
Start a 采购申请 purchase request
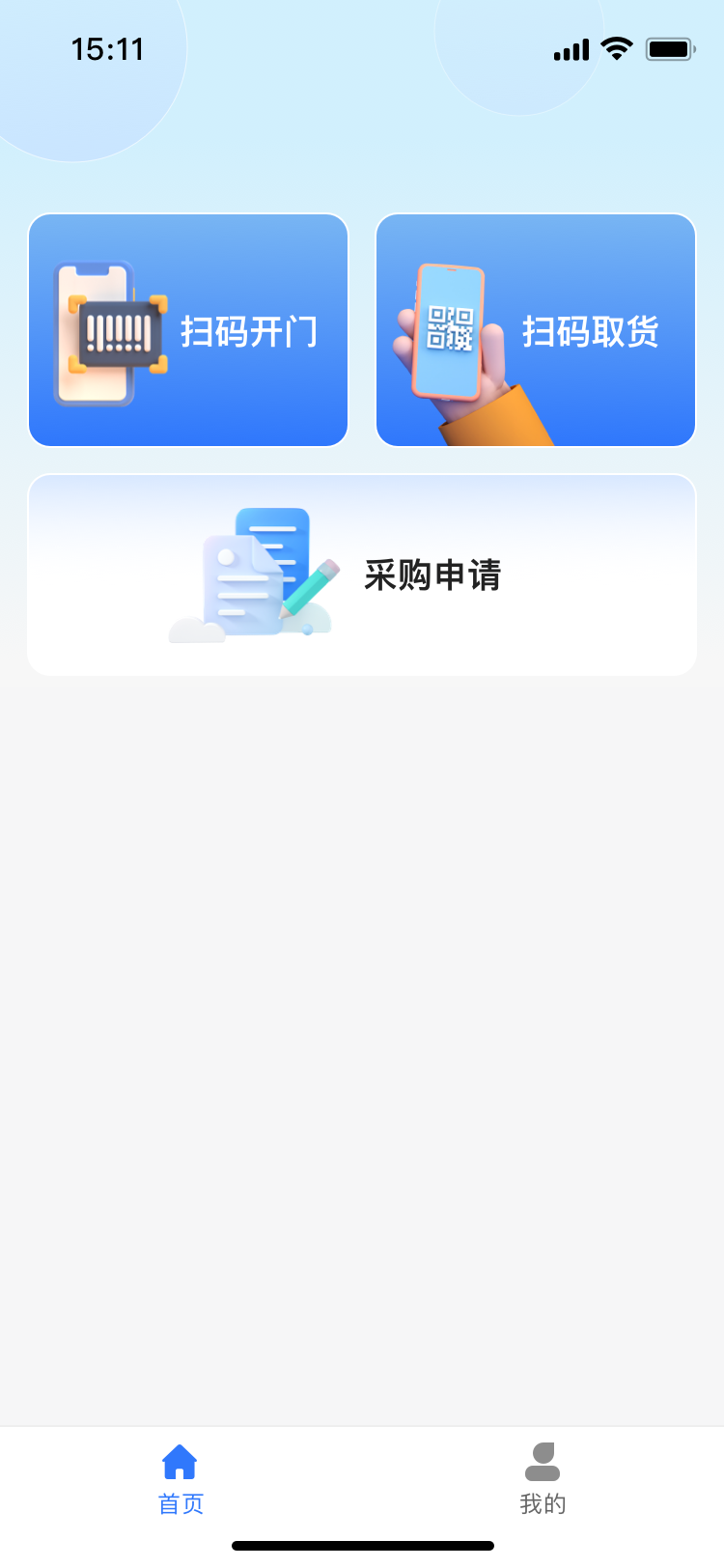coord(362,575)
